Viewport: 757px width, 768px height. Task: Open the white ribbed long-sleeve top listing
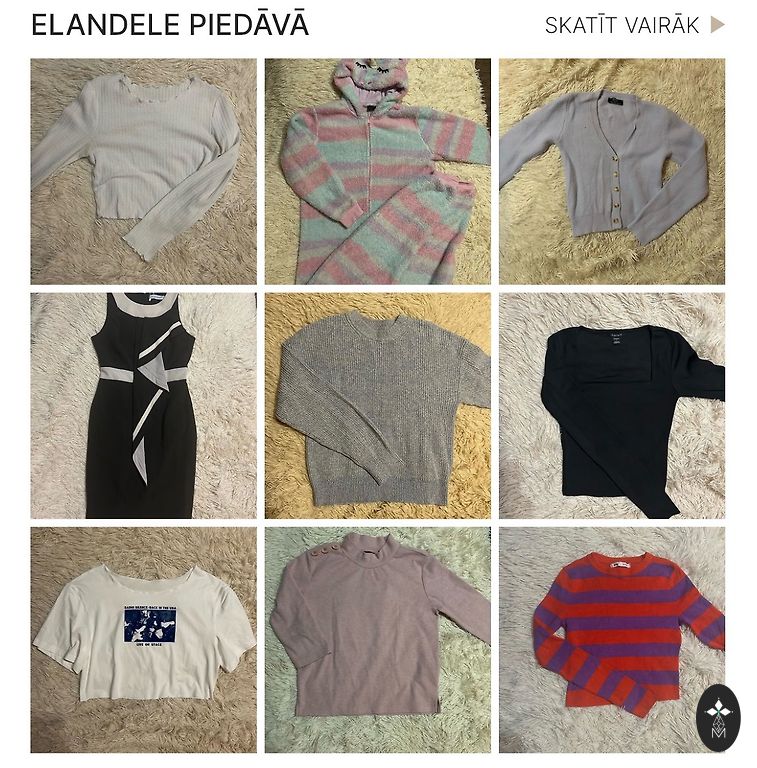point(143,171)
